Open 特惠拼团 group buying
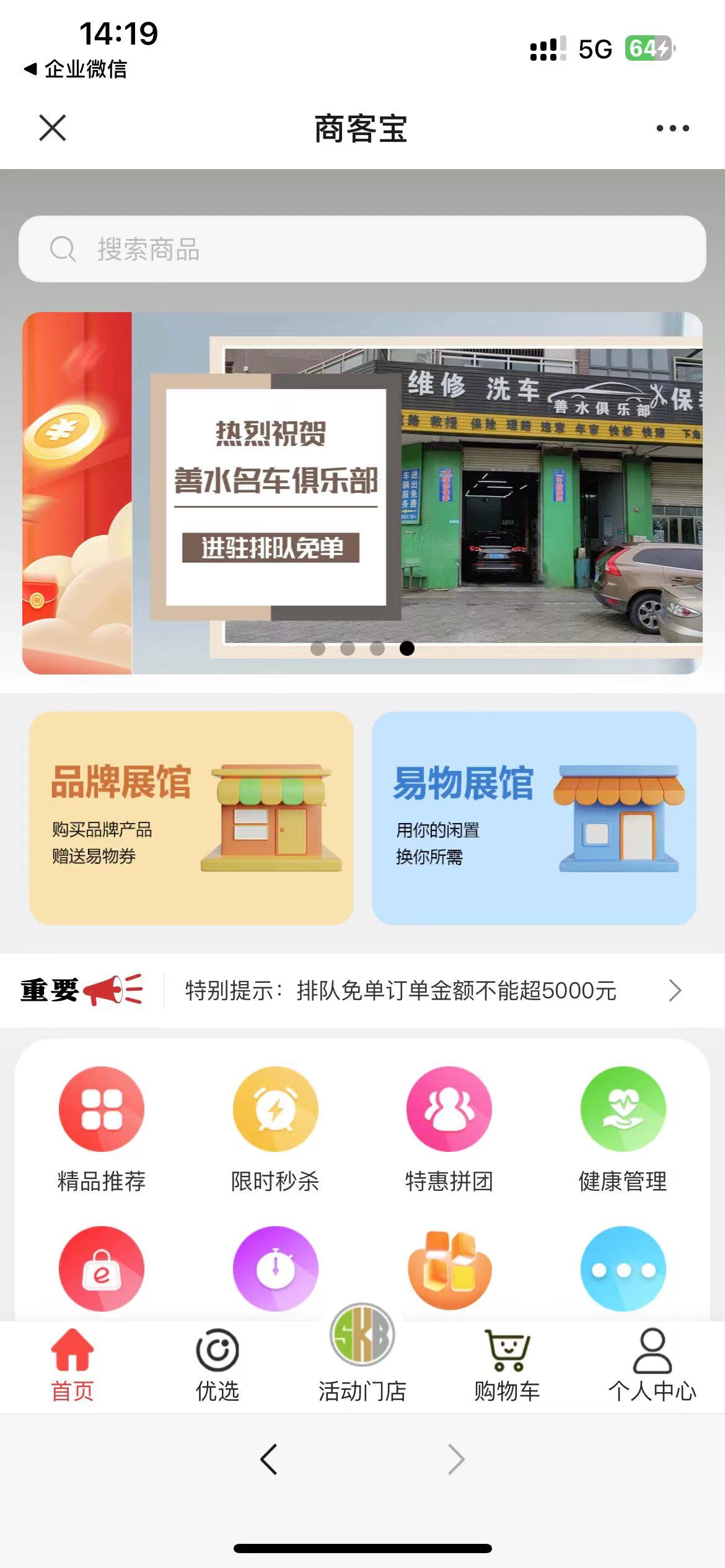Image resolution: width=725 pixels, height=1568 pixels. (x=449, y=1128)
